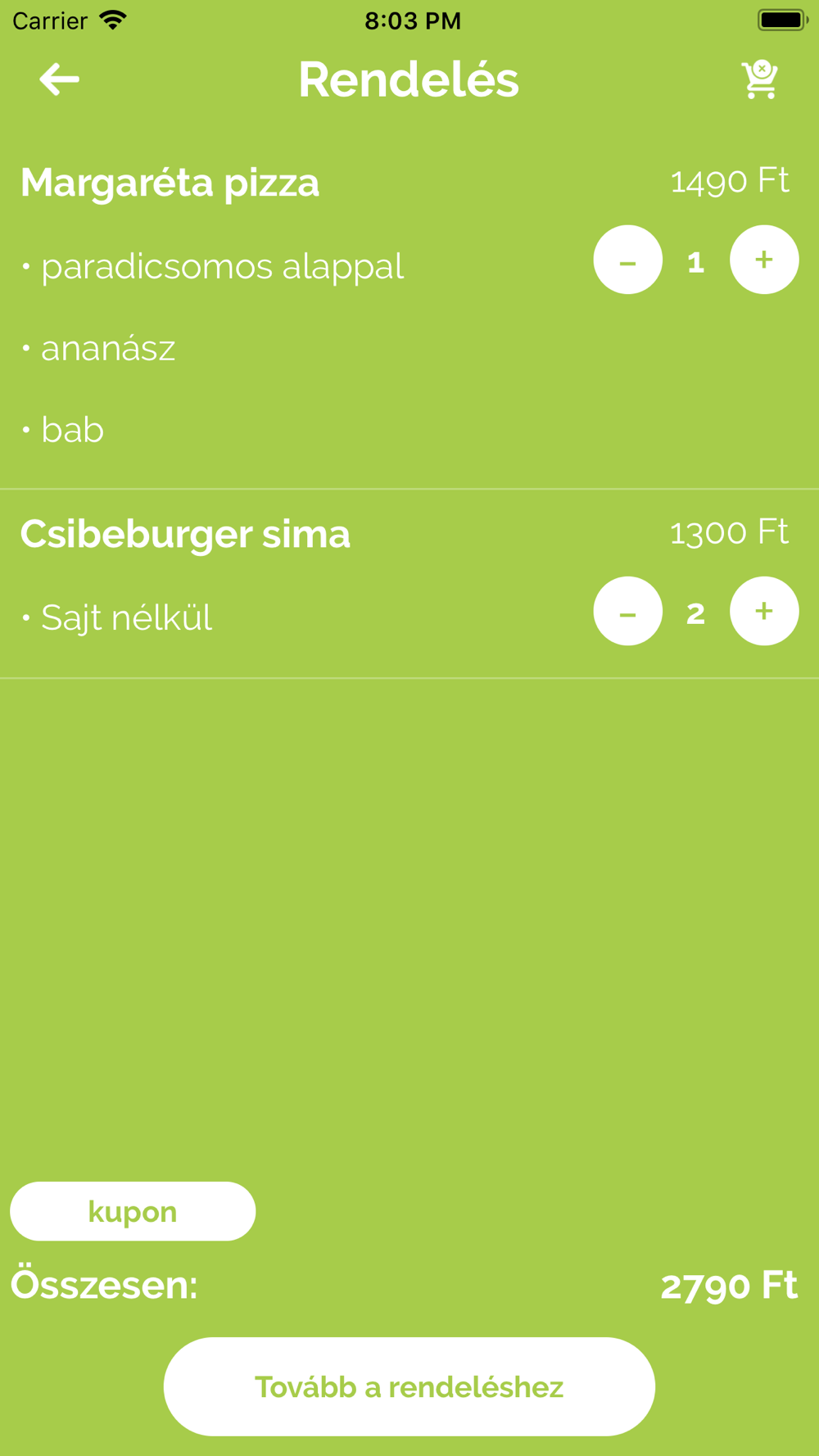Increase Margaréta pizza quantity
The image size is (819, 1456).
click(764, 260)
